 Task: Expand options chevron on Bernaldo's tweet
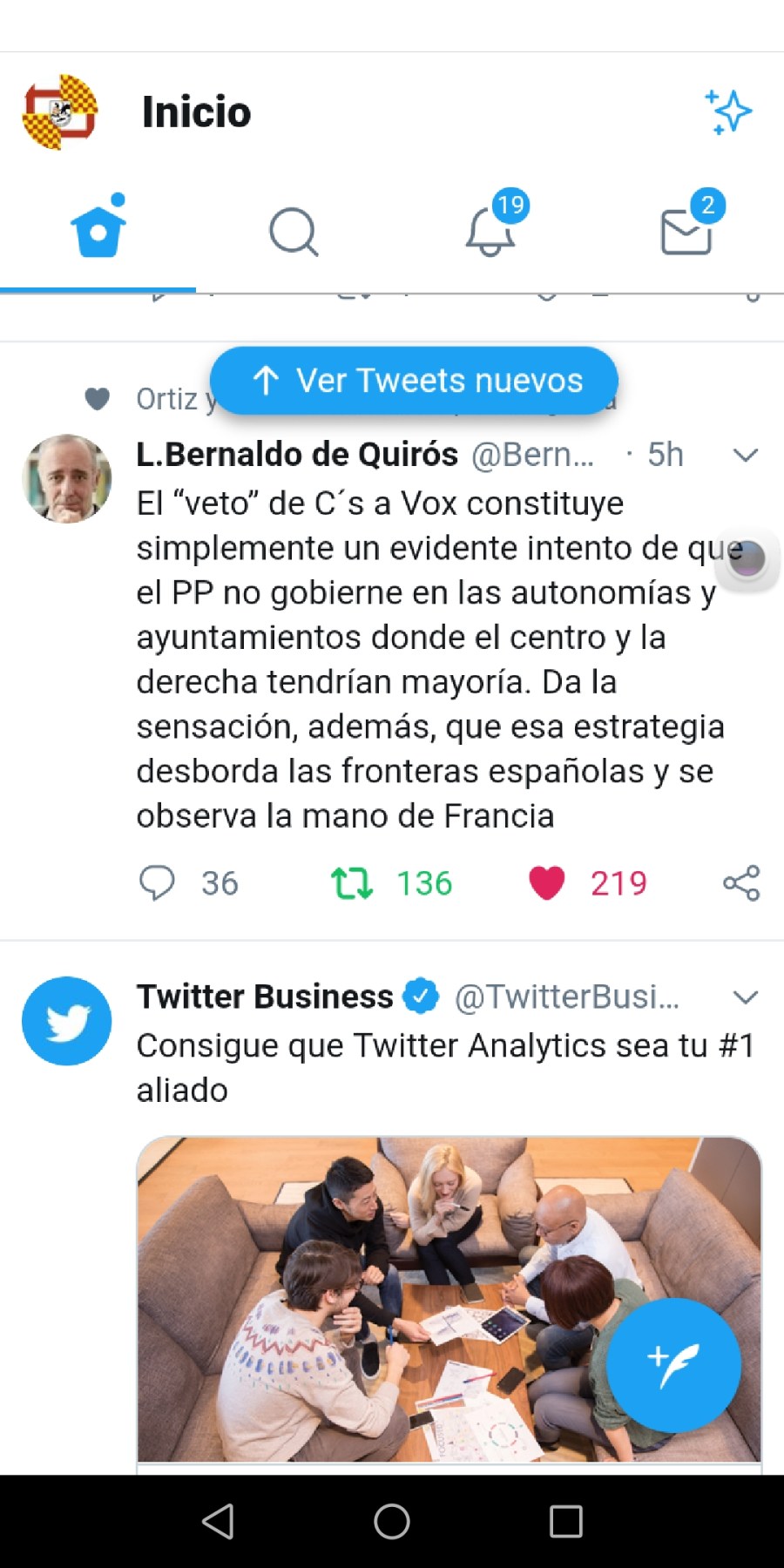[x=746, y=455]
